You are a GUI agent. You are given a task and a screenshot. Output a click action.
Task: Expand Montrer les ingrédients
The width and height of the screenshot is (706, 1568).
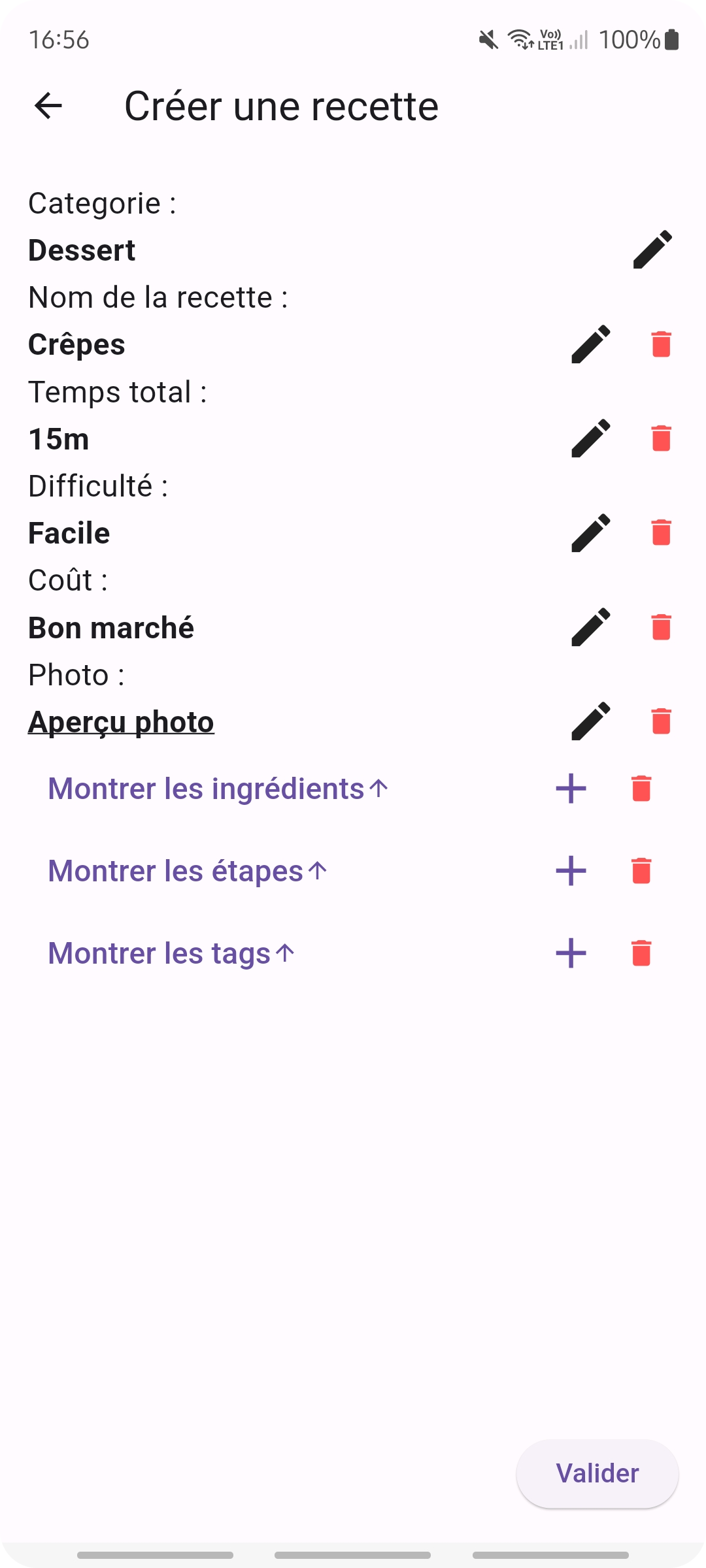click(x=218, y=789)
